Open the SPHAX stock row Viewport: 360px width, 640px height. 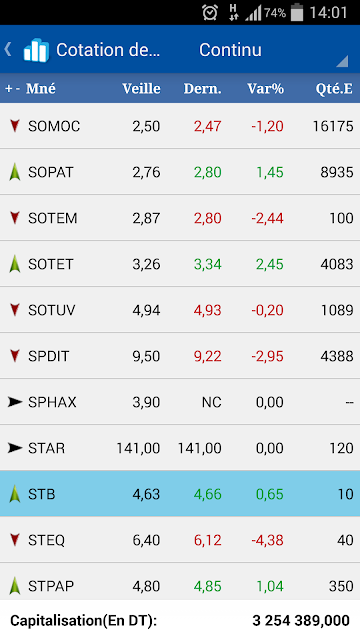click(180, 402)
